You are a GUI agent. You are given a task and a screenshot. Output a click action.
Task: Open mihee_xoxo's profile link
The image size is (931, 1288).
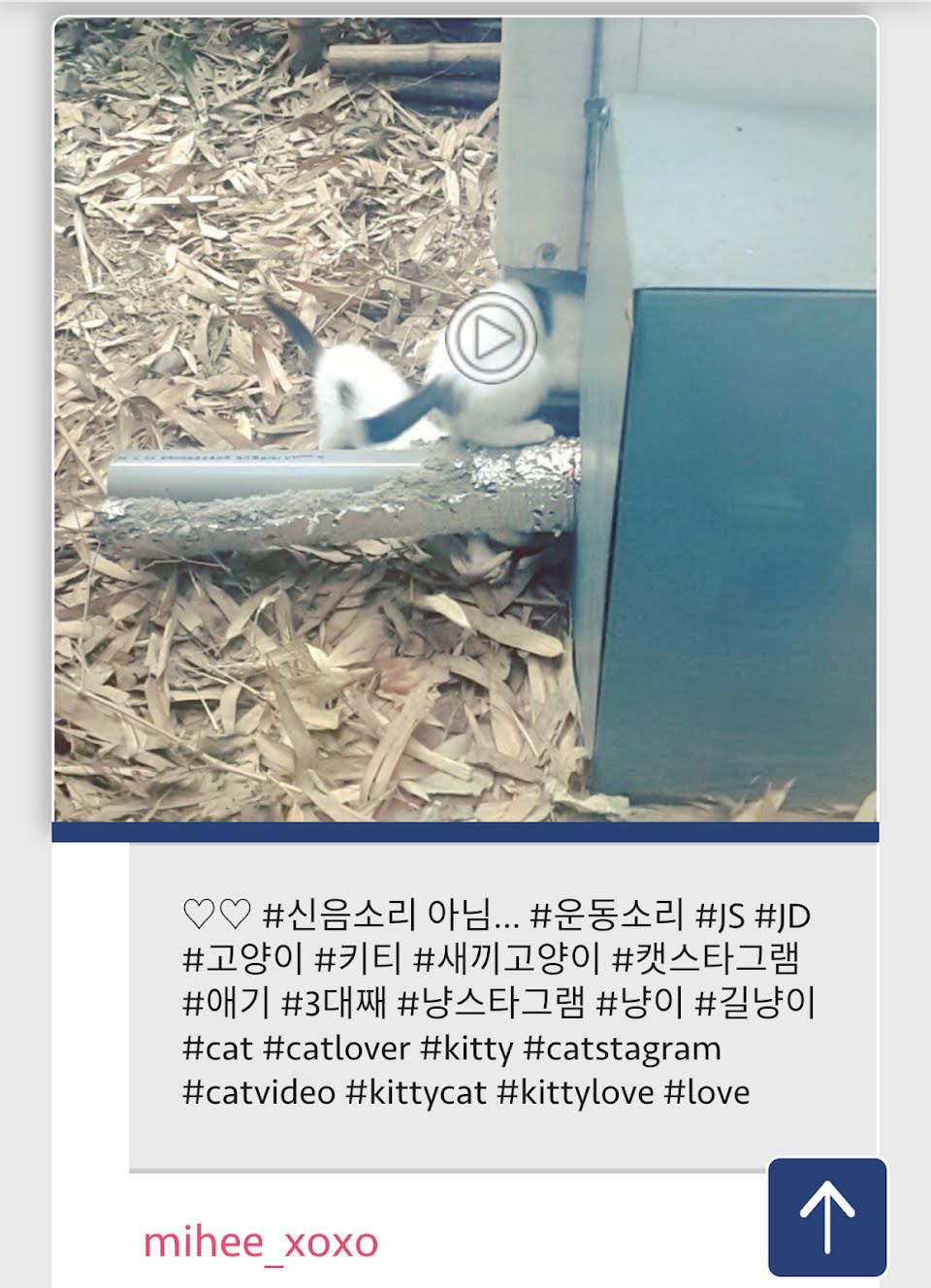click(261, 1242)
